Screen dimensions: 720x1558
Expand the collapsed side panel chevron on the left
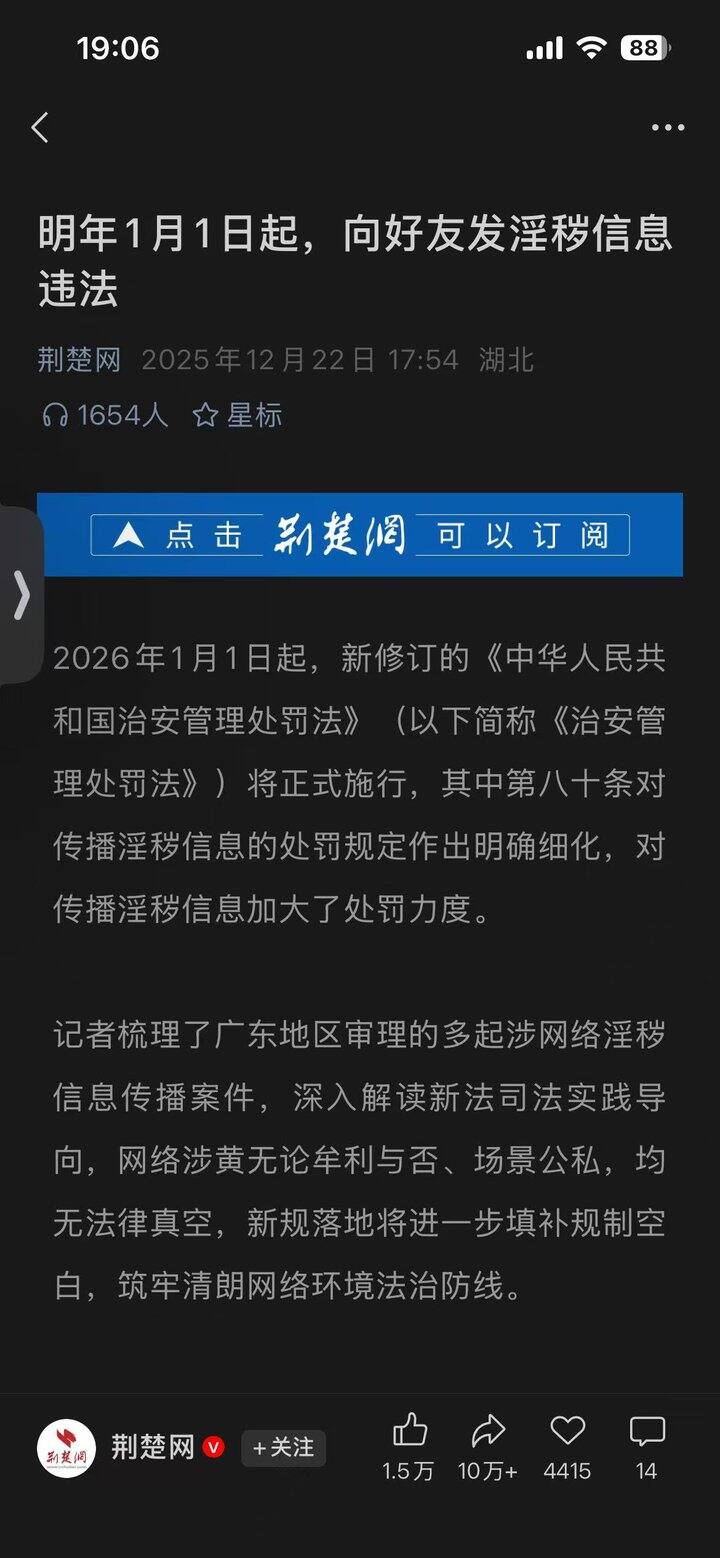(x=20, y=592)
